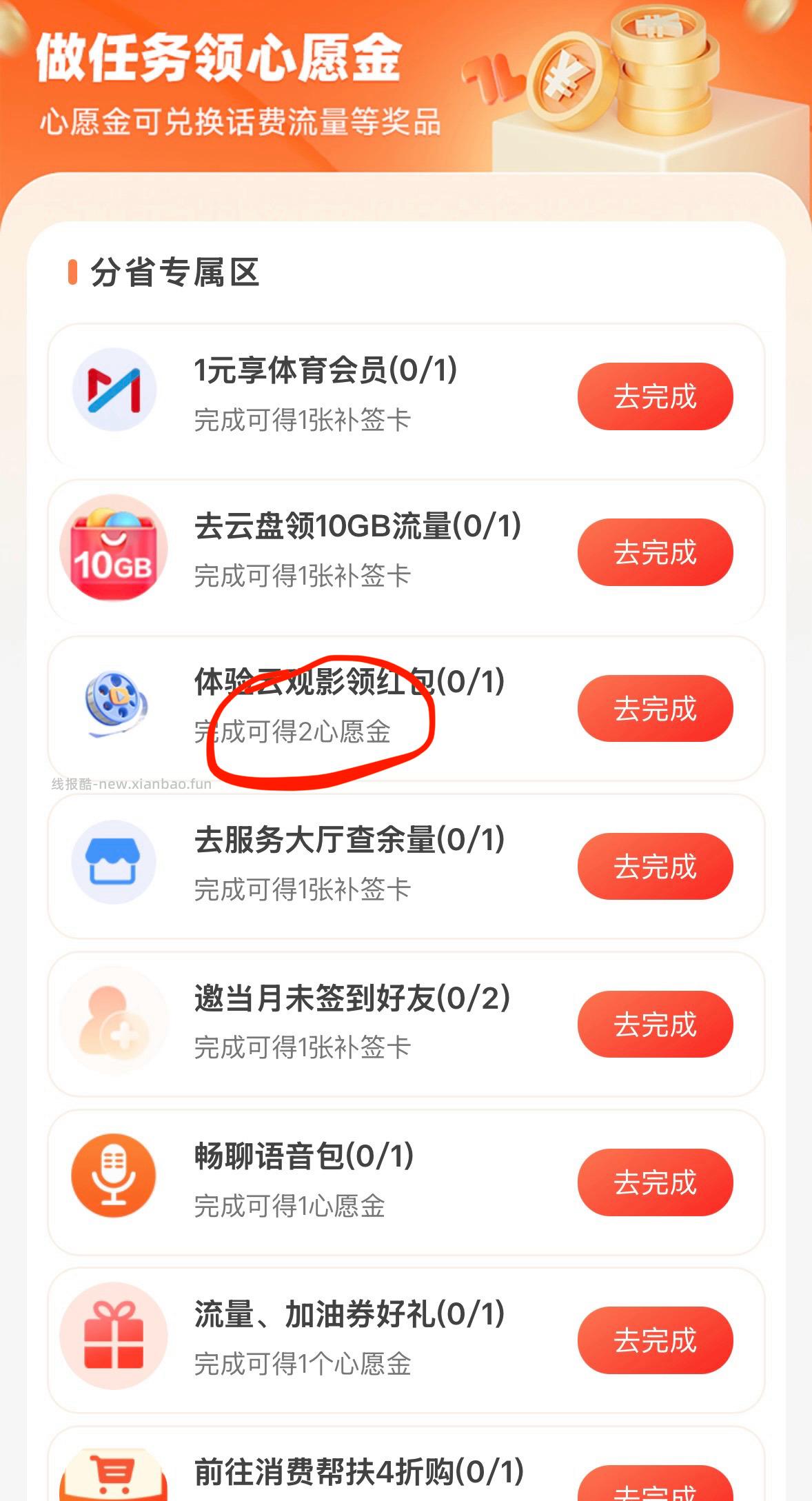Open the gift box icon for 流量加油券好礼
This screenshot has width=812, height=1501.
tap(113, 1338)
